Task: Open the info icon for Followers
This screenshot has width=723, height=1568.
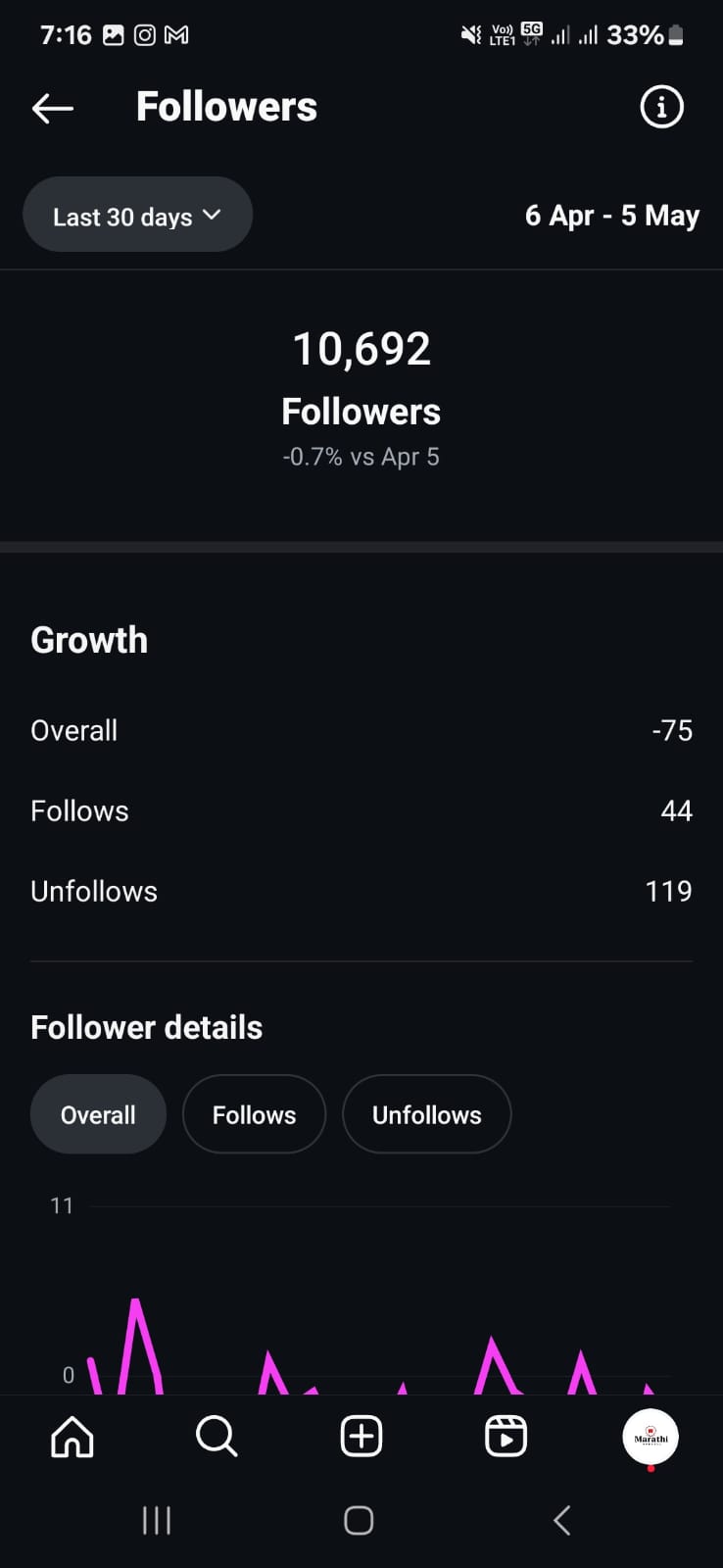Action: coord(661,107)
